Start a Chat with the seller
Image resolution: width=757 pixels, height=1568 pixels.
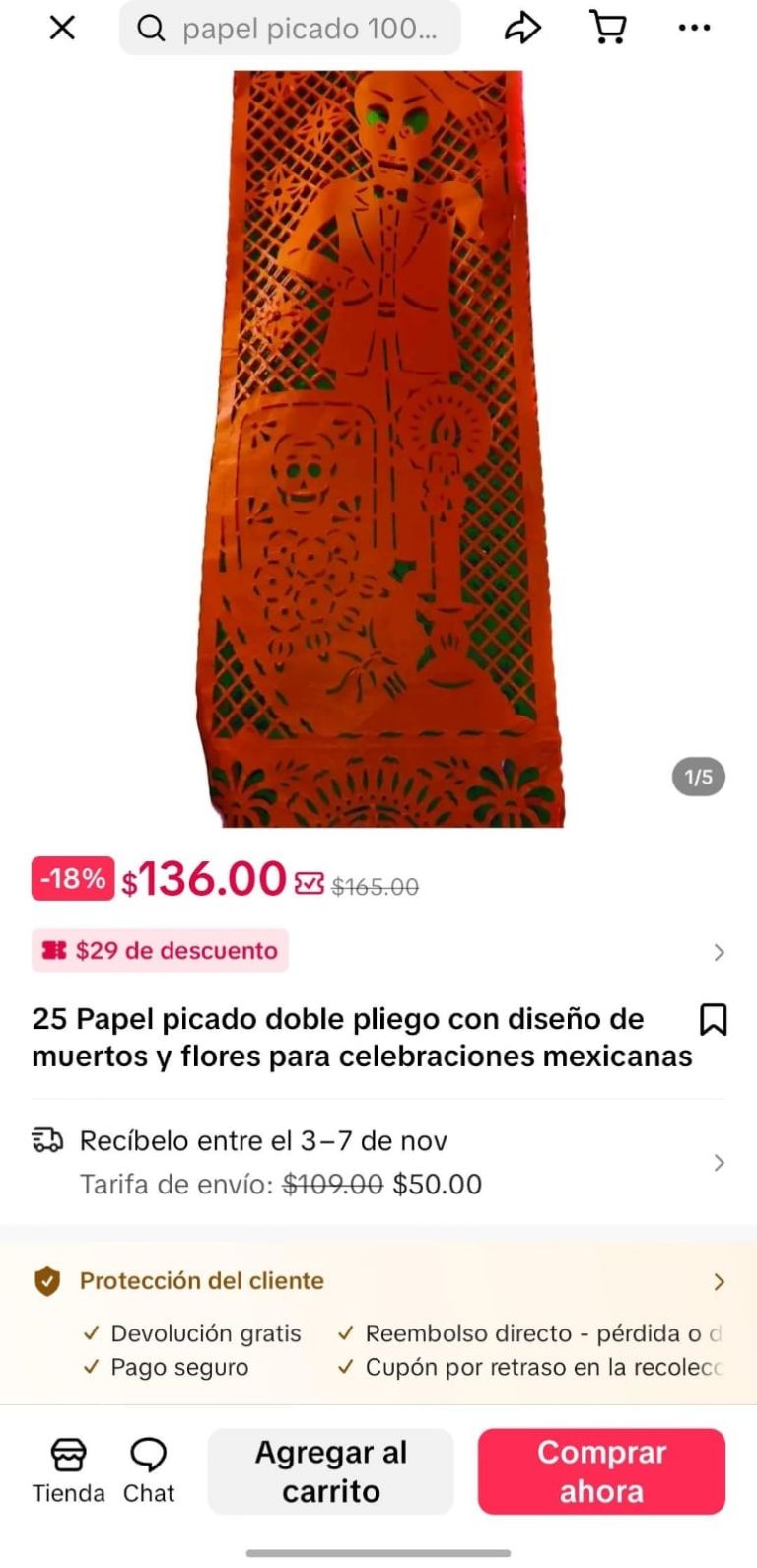(148, 1470)
